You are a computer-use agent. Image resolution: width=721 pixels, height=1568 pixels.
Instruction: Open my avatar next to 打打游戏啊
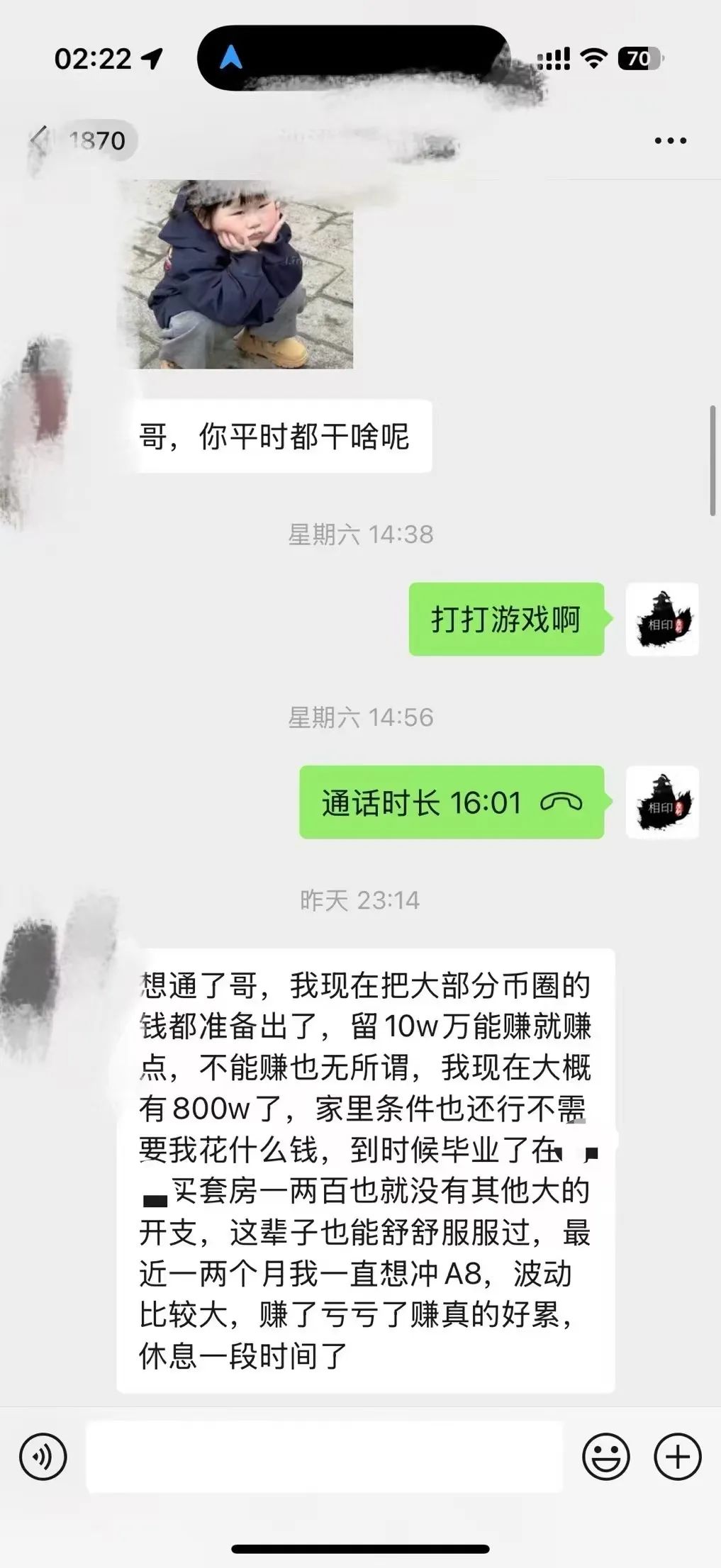tap(662, 619)
